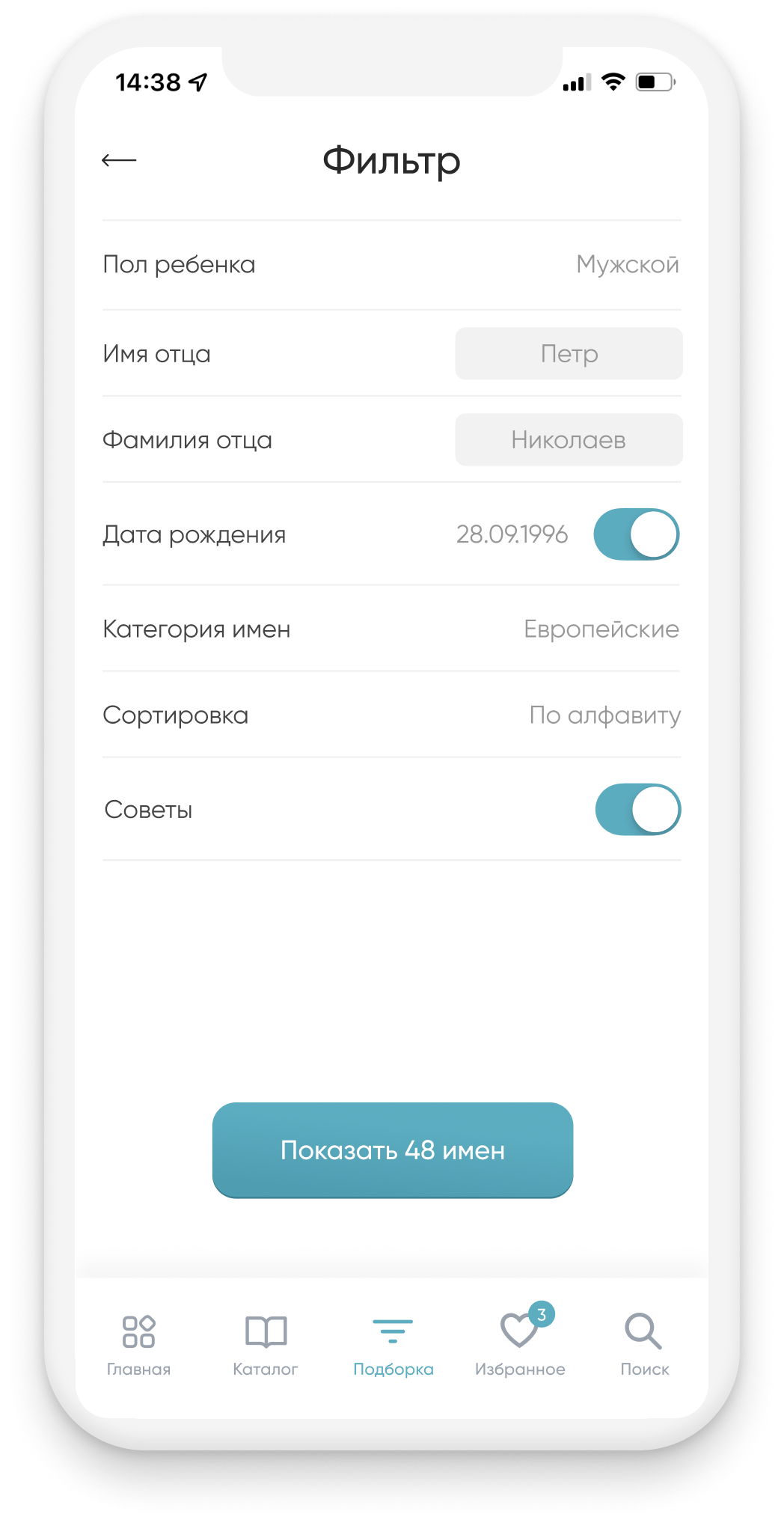Disable the Дата рождения toggle

(x=637, y=534)
